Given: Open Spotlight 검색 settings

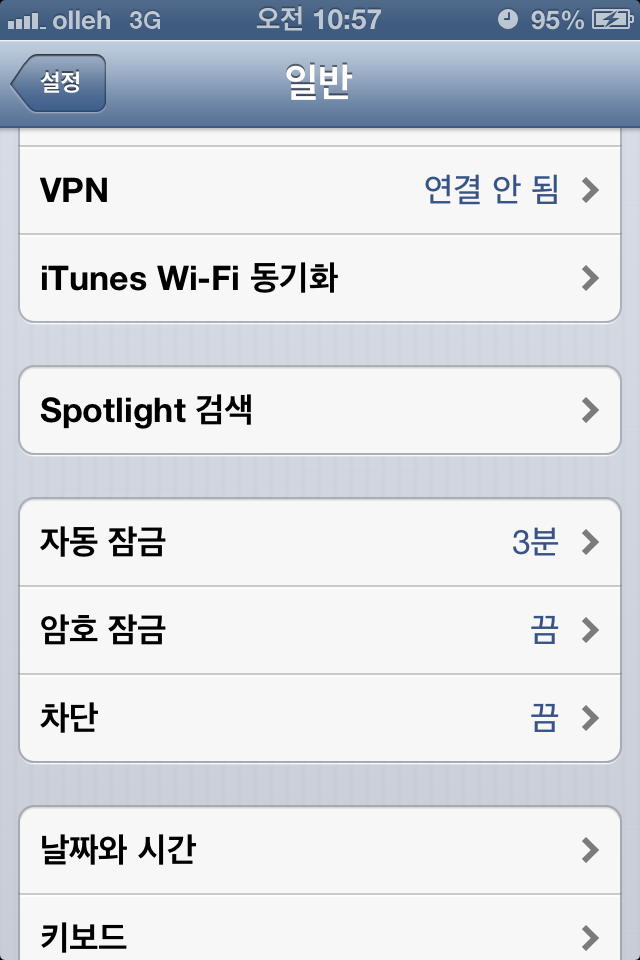Looking at the screenshot, I should coord(320,410).
